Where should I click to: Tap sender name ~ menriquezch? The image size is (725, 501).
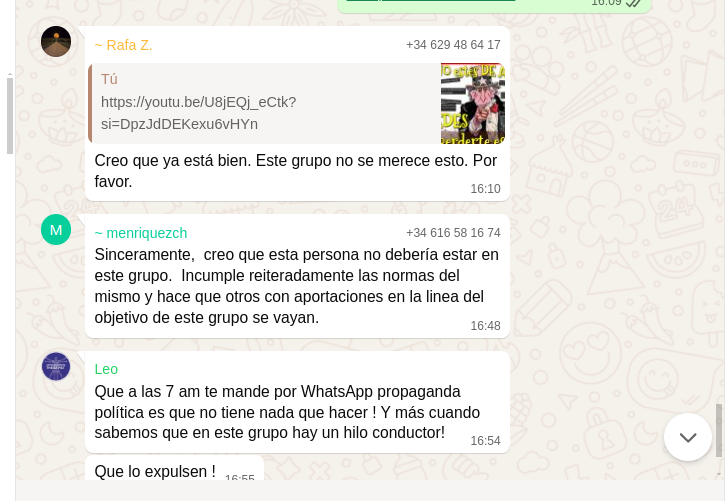coord(141,233)
